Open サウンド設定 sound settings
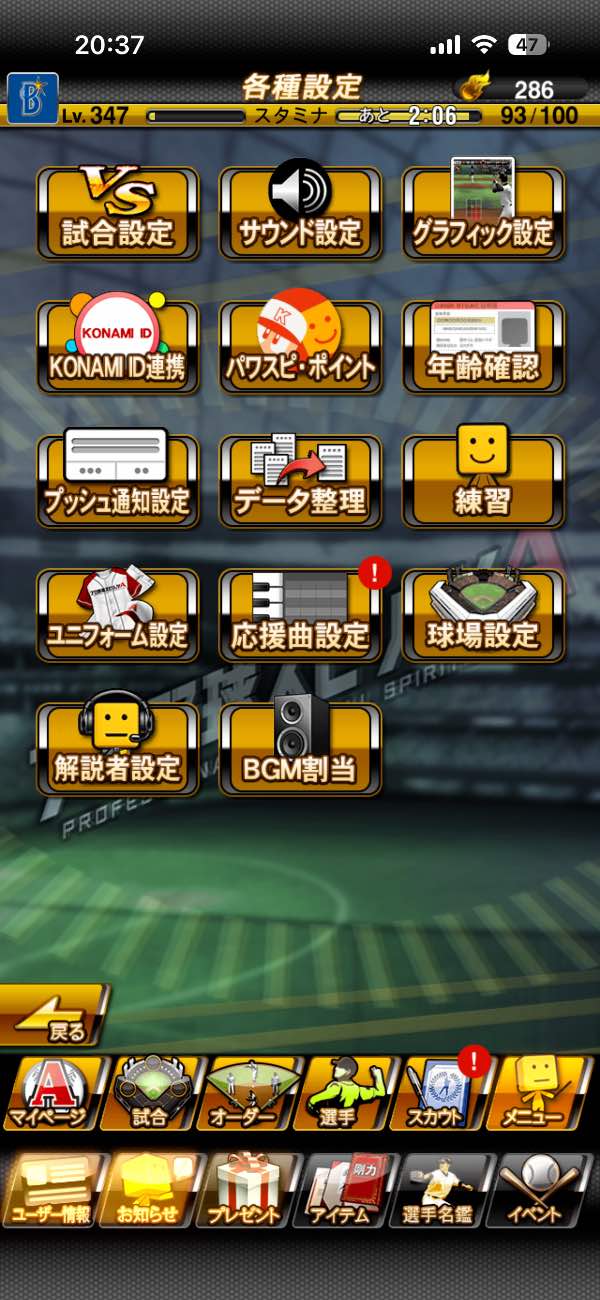This screenshot has width=600, height=1300. 300,214
